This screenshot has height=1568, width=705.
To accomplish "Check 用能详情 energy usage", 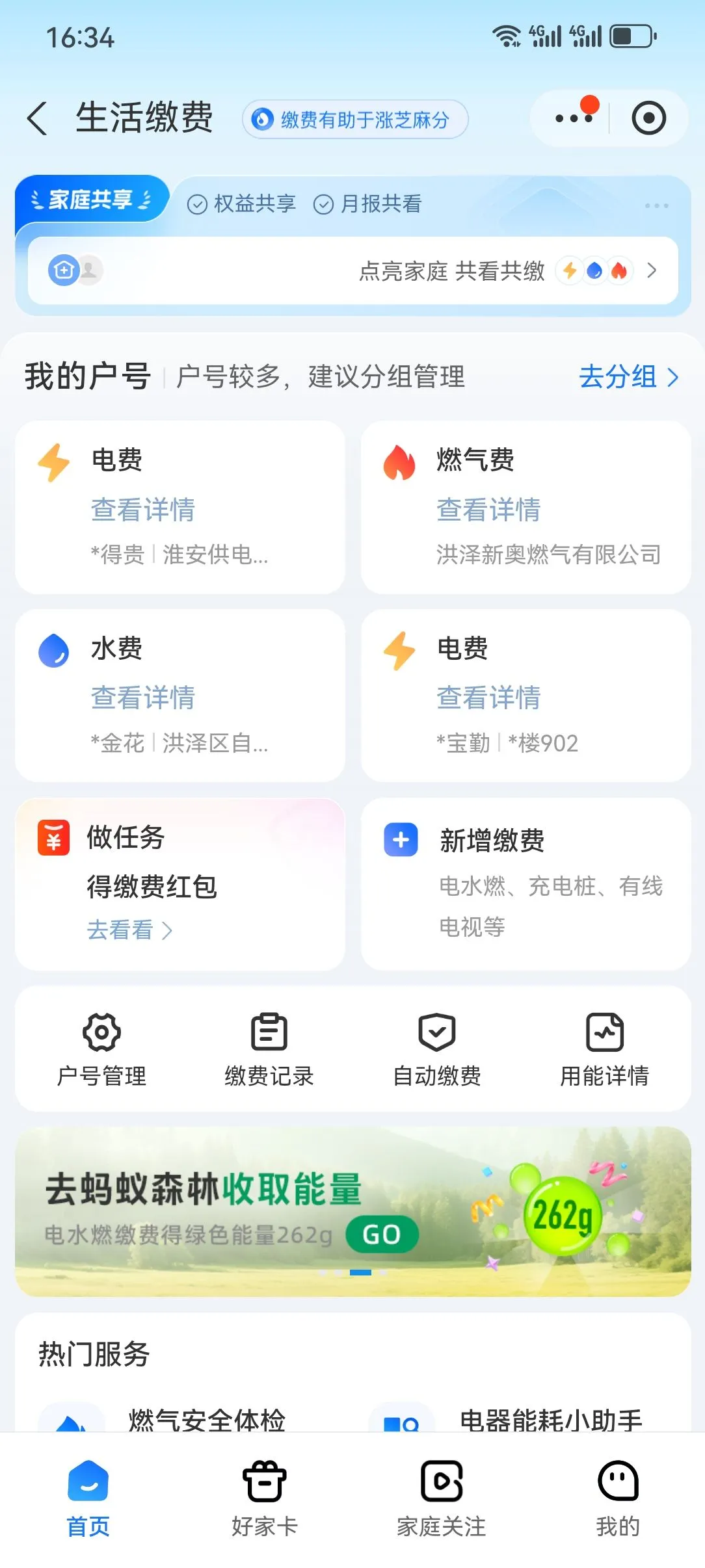I will tap(605, 1048).
